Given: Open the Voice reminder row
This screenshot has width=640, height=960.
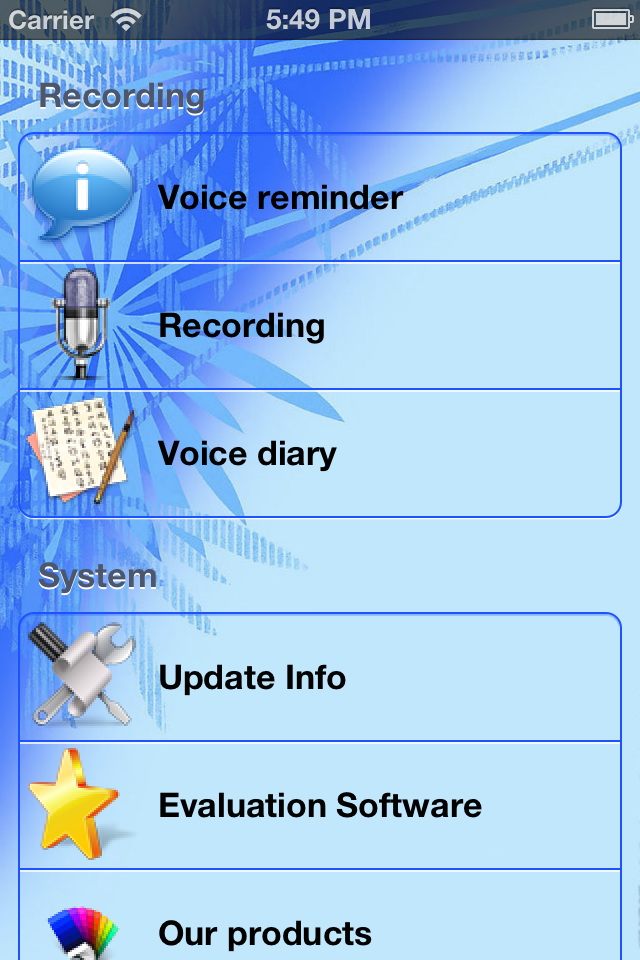Looking at the screenshot, I should 320,197.
